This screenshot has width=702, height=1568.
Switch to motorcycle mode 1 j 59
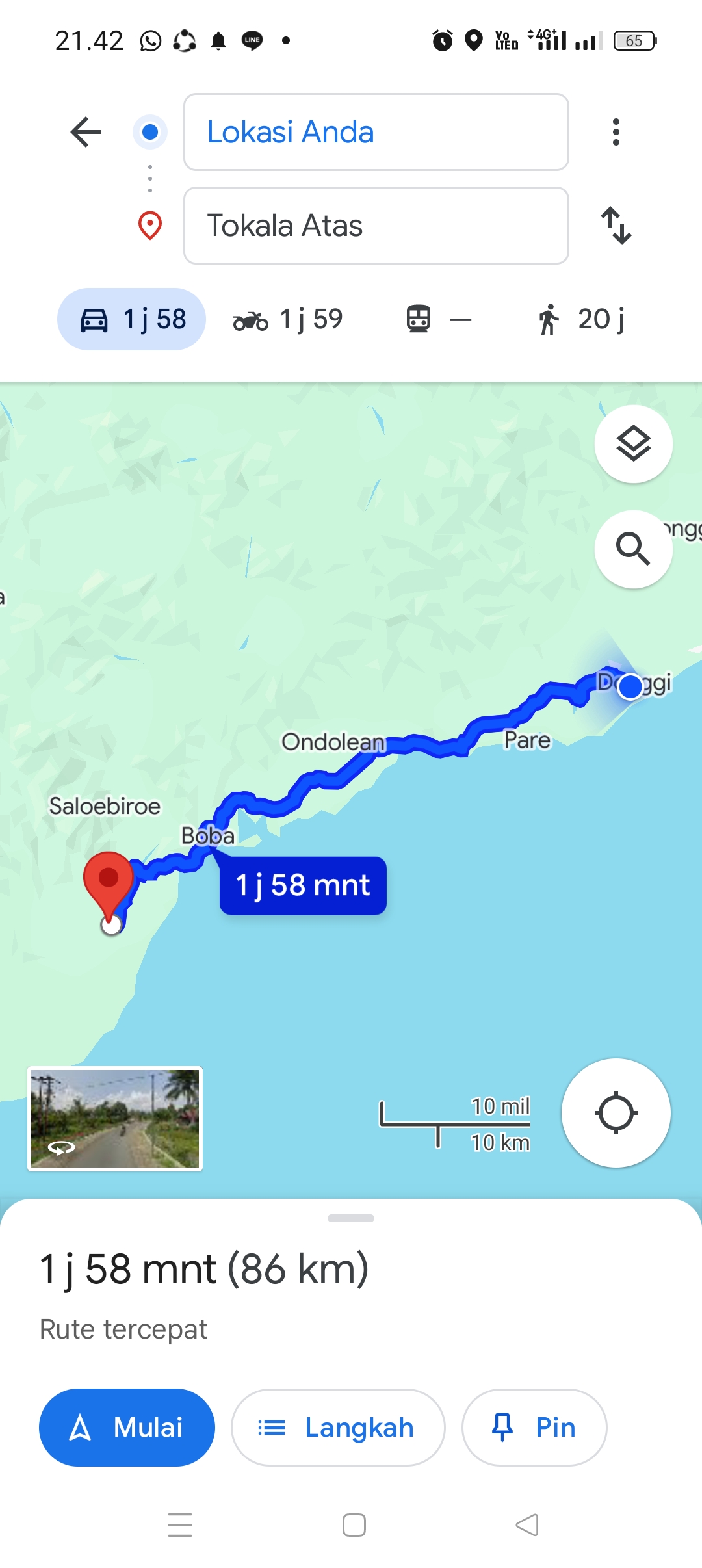(x=288, y=319)
